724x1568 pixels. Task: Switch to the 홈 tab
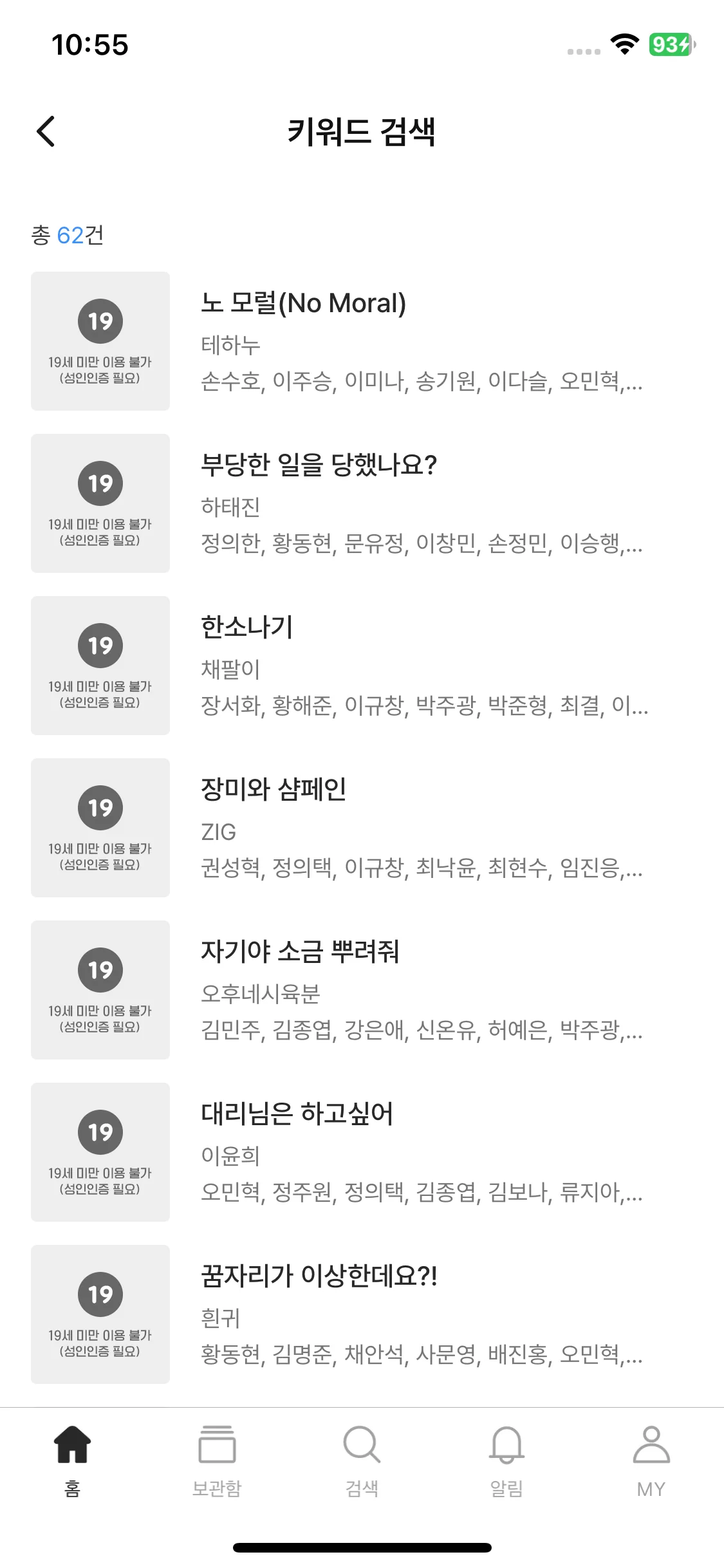pyautogui.click(x=72, y=1461)
